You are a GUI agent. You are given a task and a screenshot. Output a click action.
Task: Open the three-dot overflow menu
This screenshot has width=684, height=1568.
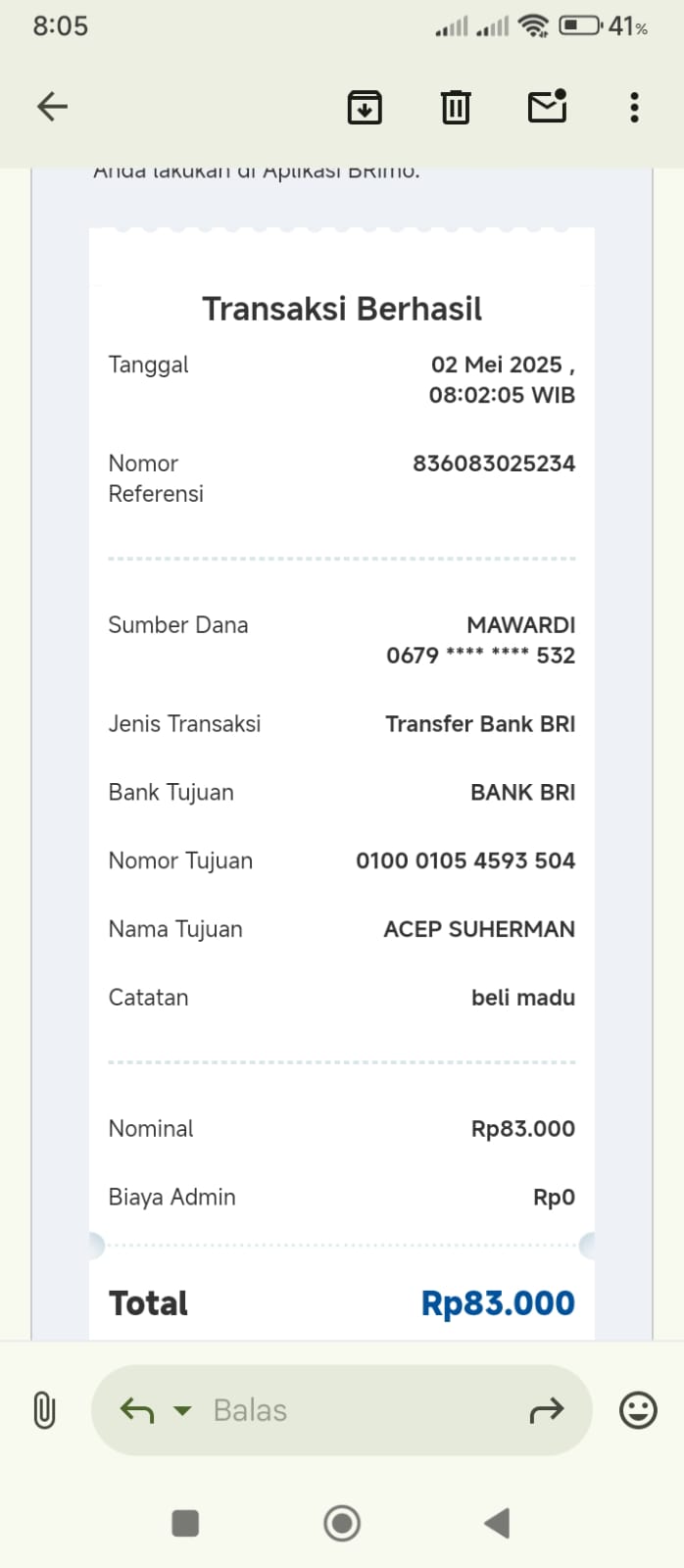click(635, 107)
